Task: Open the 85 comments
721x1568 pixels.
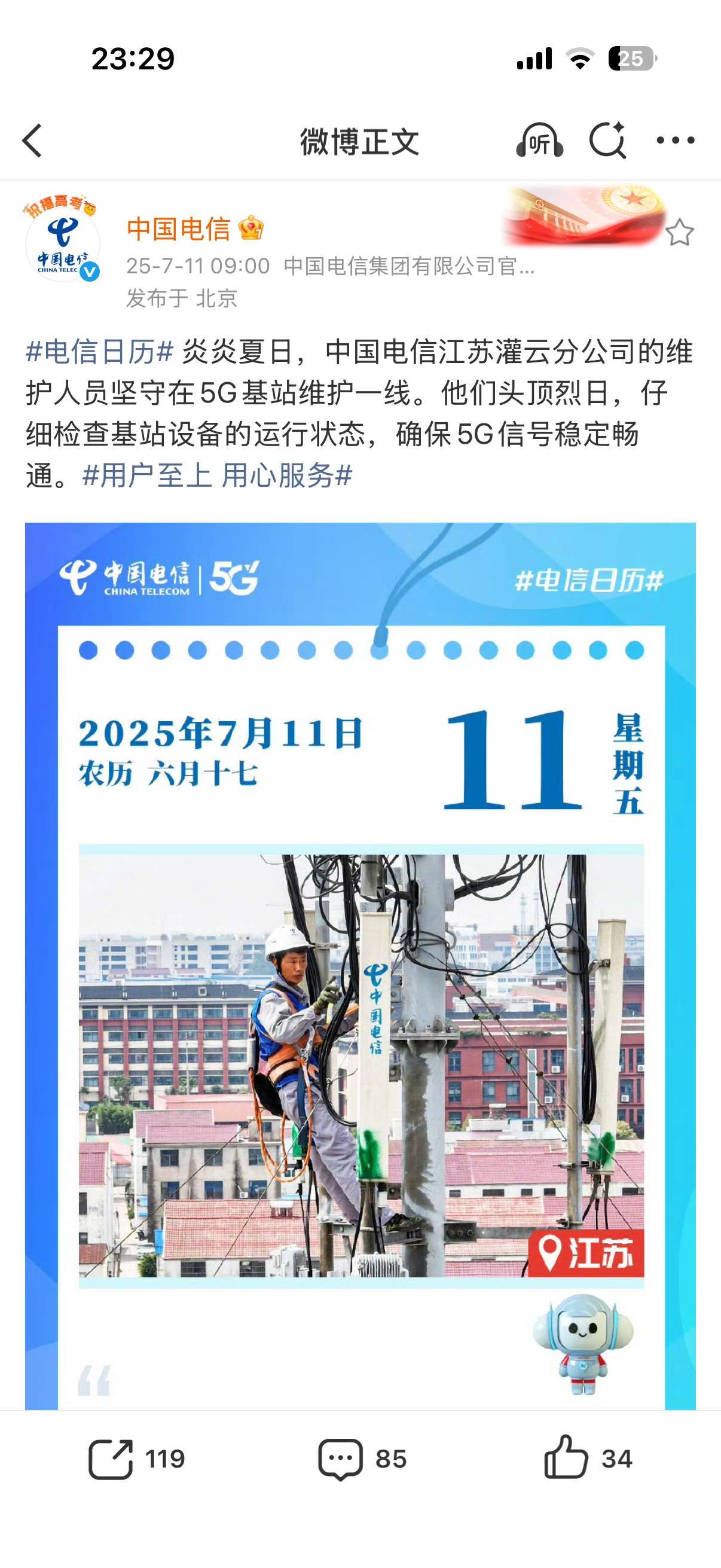Action: 362,1459
